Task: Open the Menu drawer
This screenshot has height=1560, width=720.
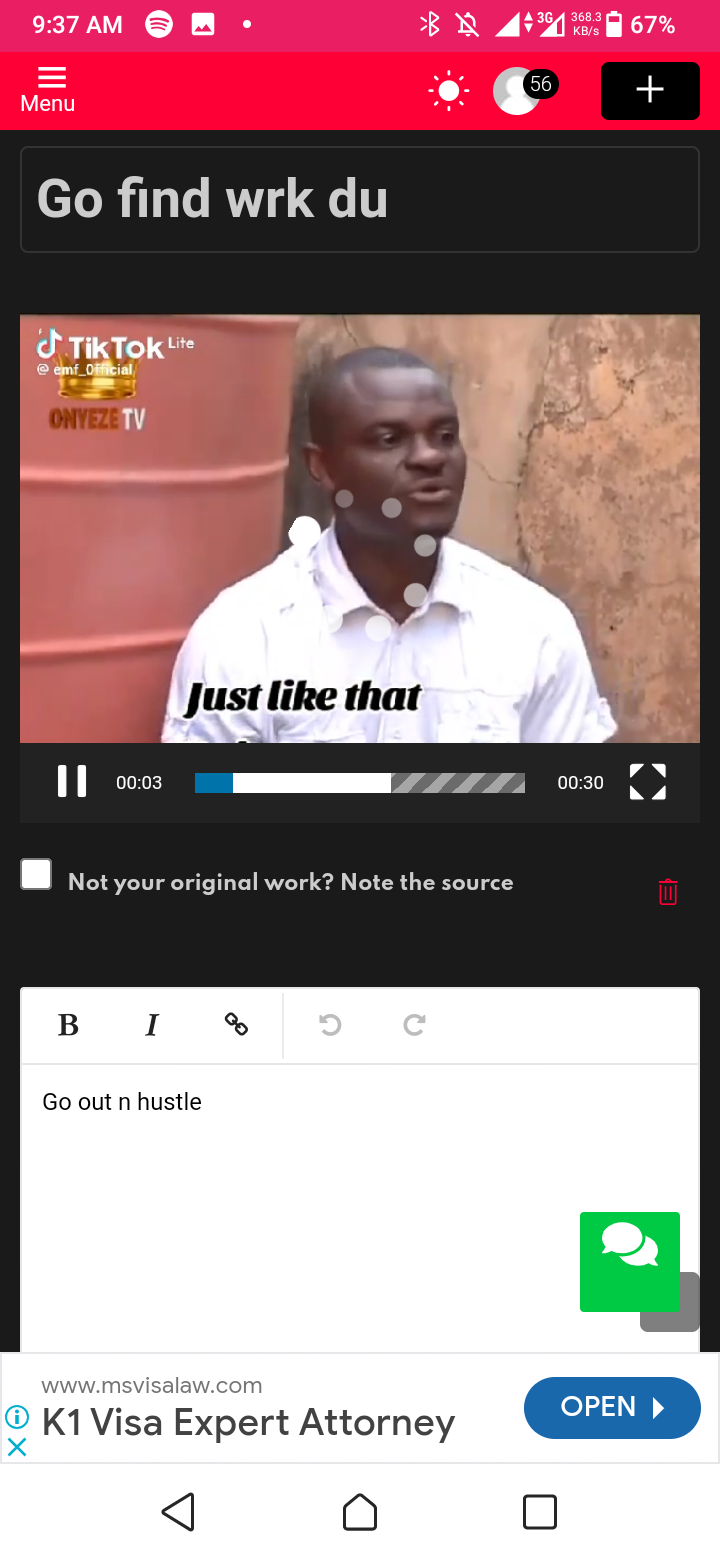Action: (48, 90)
